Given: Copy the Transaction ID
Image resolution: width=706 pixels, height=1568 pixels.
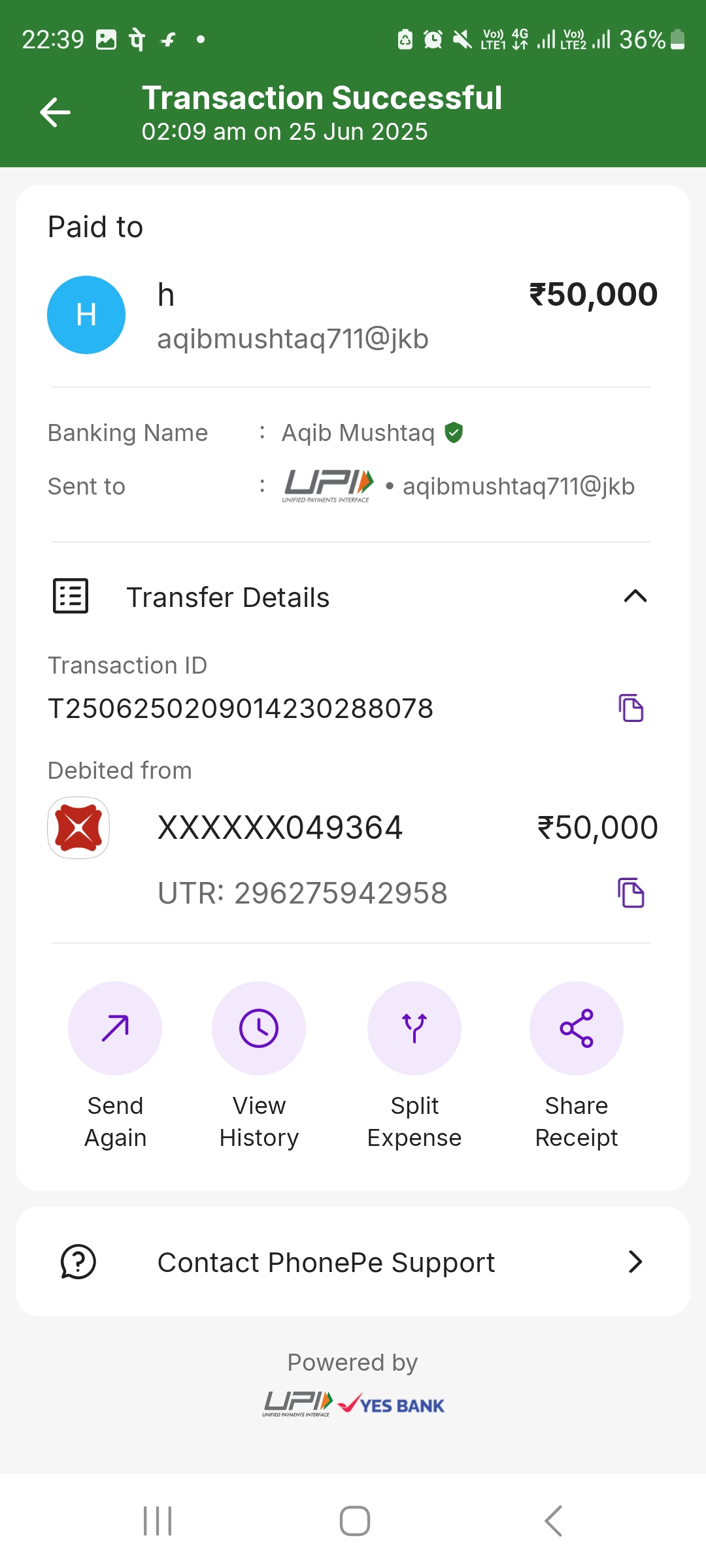Looking at the screenshot, I should (631, 708).
